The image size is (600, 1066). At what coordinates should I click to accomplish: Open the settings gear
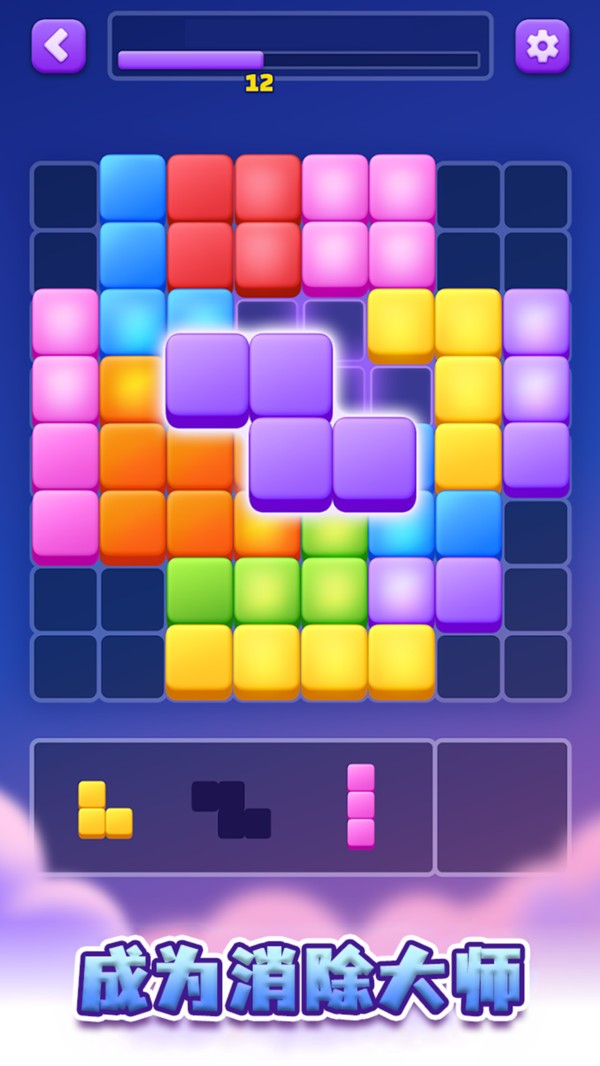tap(542, 46)
